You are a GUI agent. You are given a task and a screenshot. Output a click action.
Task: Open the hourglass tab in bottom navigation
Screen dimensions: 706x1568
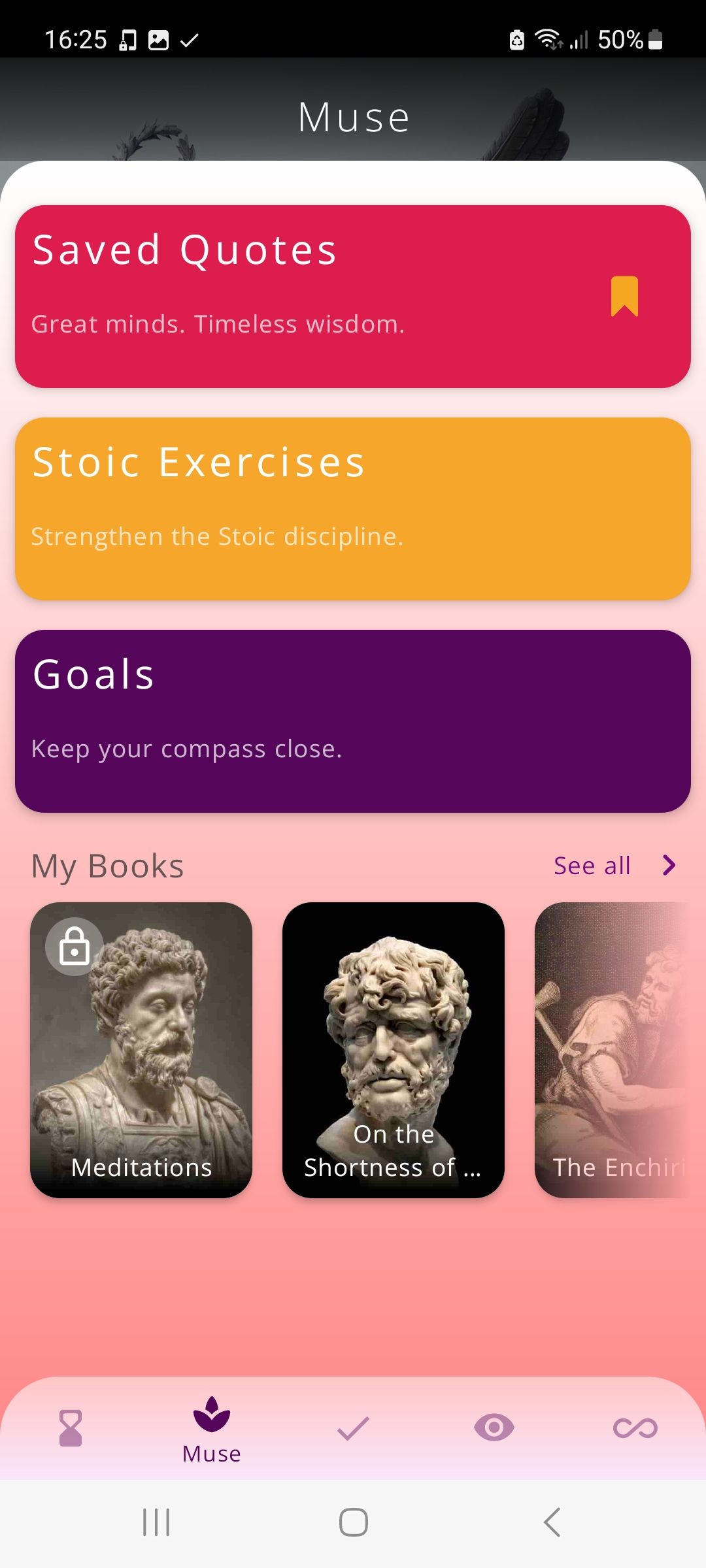69,1428
